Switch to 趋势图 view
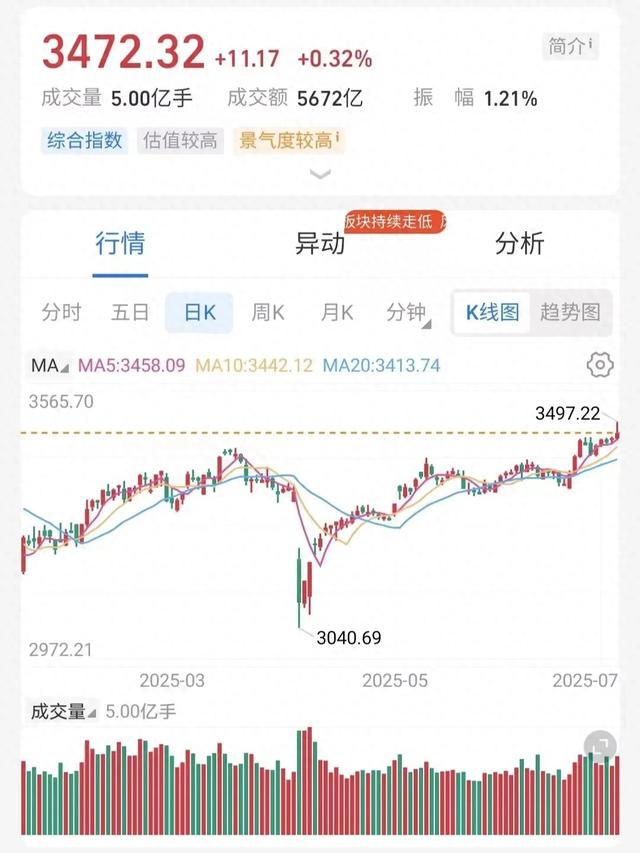 click(x=570, y=312)
